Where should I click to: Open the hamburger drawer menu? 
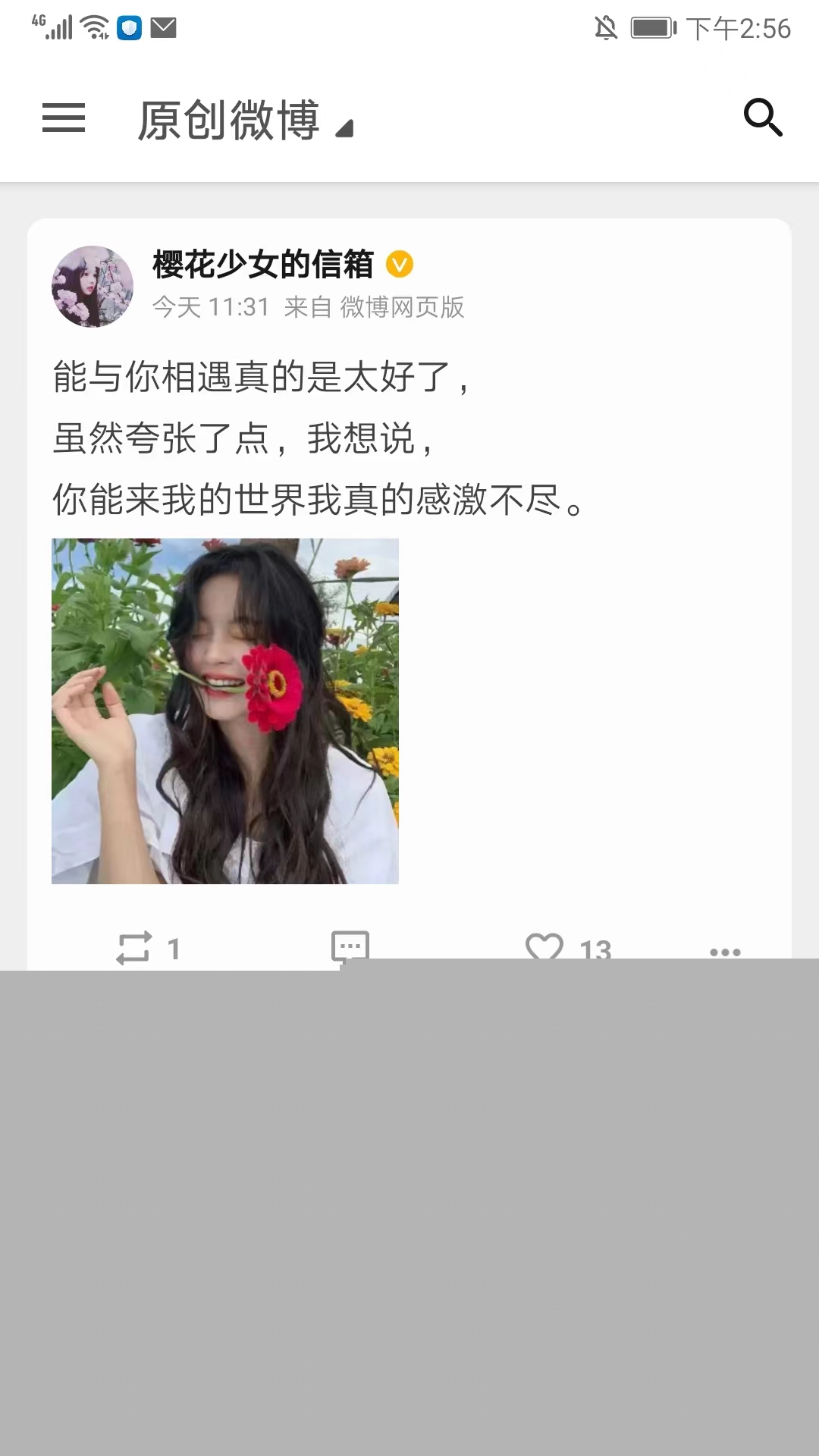coord(64,118)
